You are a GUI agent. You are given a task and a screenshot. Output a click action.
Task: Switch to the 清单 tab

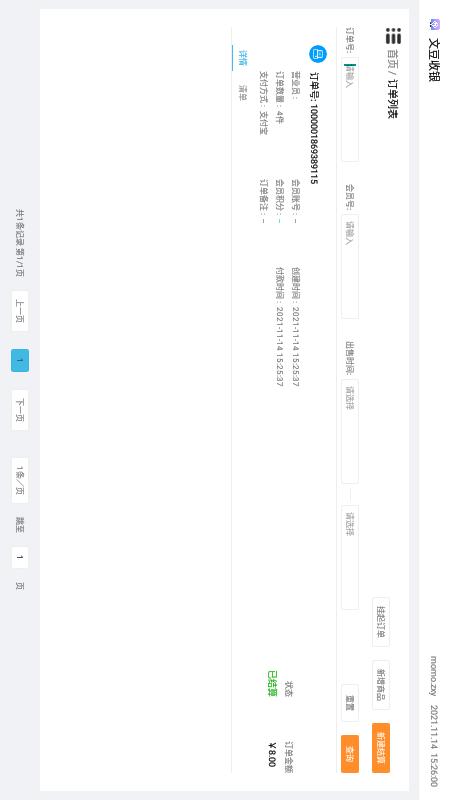pyautogui.click(x=243, y=92)
